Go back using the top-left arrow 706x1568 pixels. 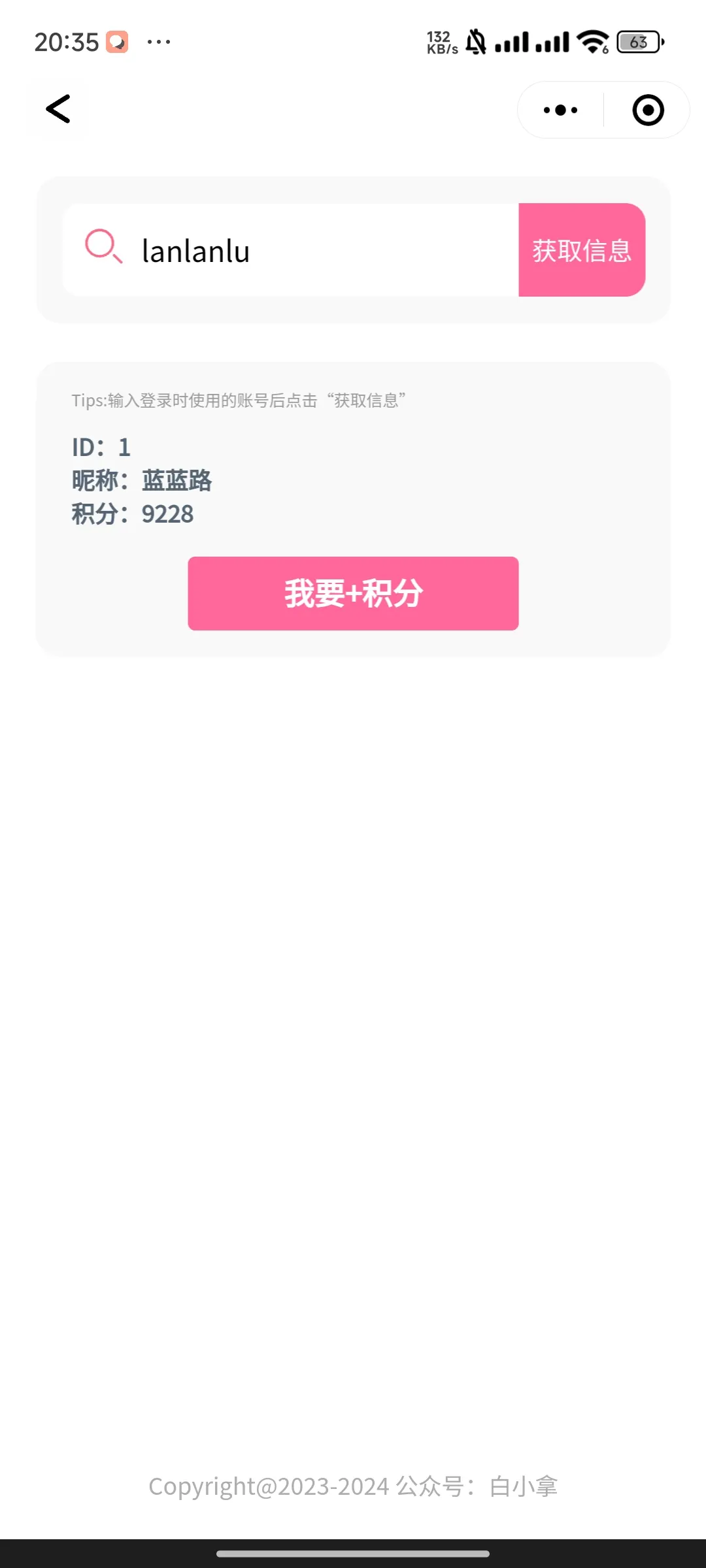[58, 109]
